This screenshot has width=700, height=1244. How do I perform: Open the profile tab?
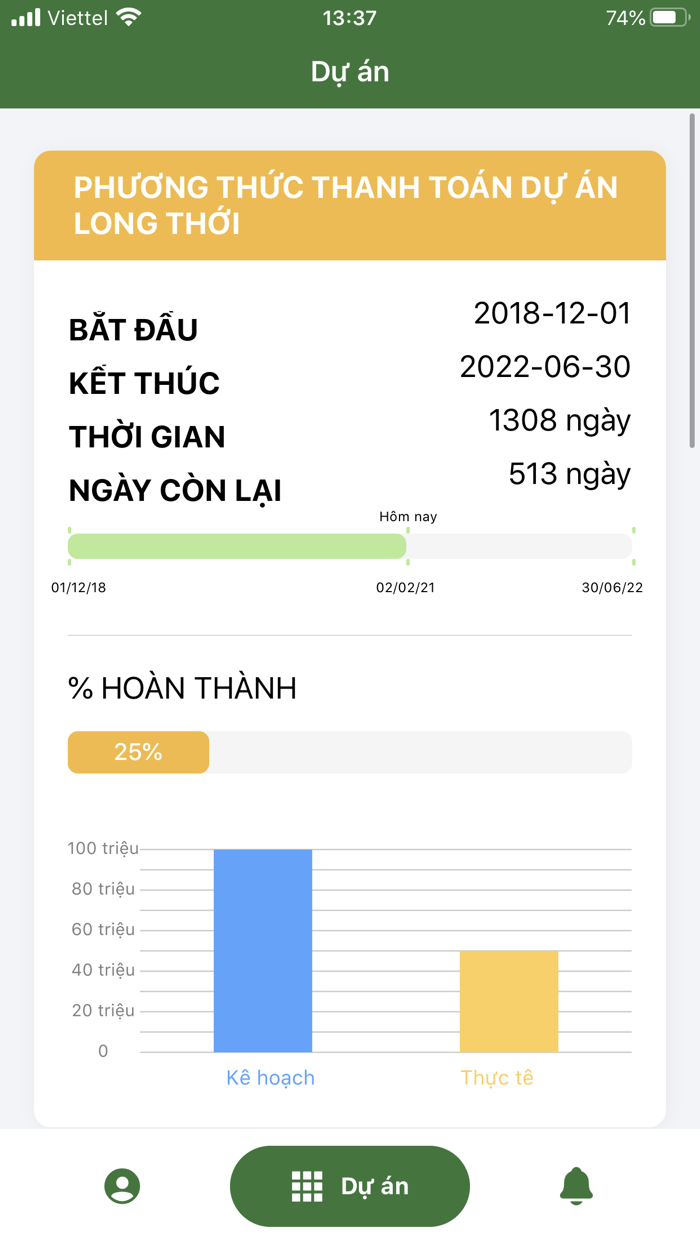click(x=122, y=1186)
